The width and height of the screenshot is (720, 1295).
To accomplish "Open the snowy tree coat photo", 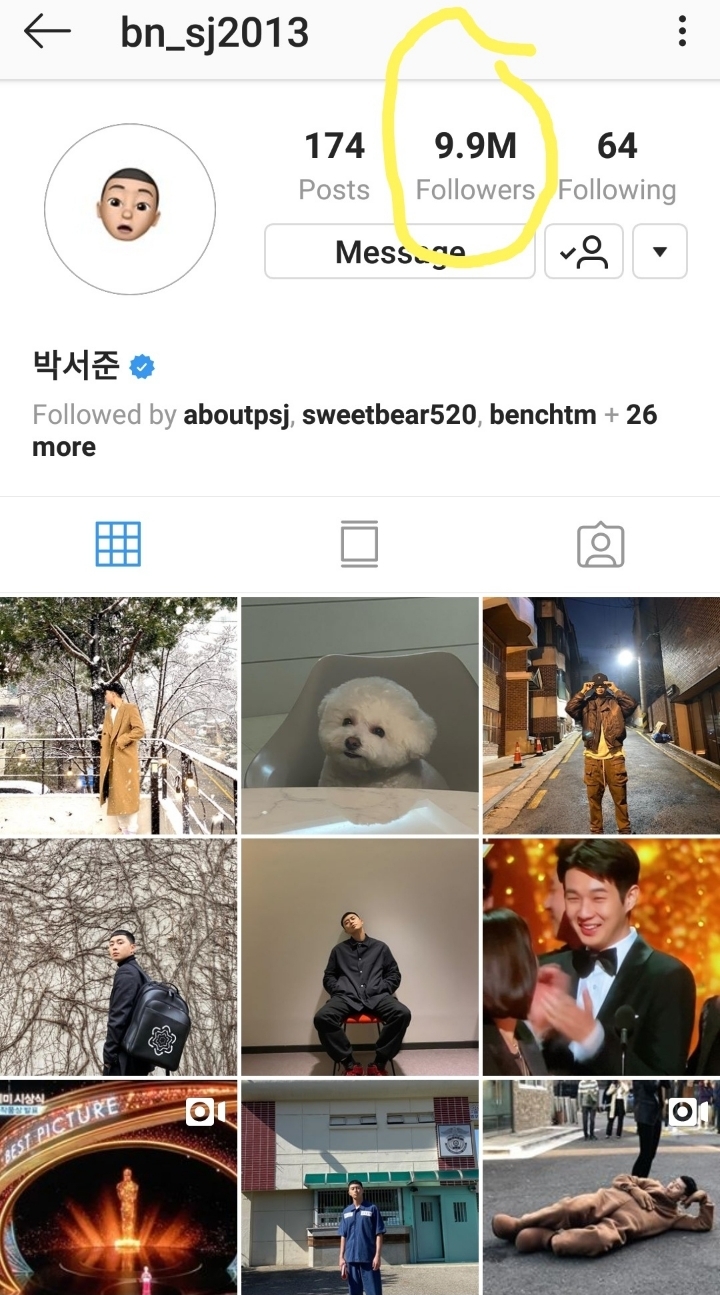I will pyautogui.click(x=118, y=716).
